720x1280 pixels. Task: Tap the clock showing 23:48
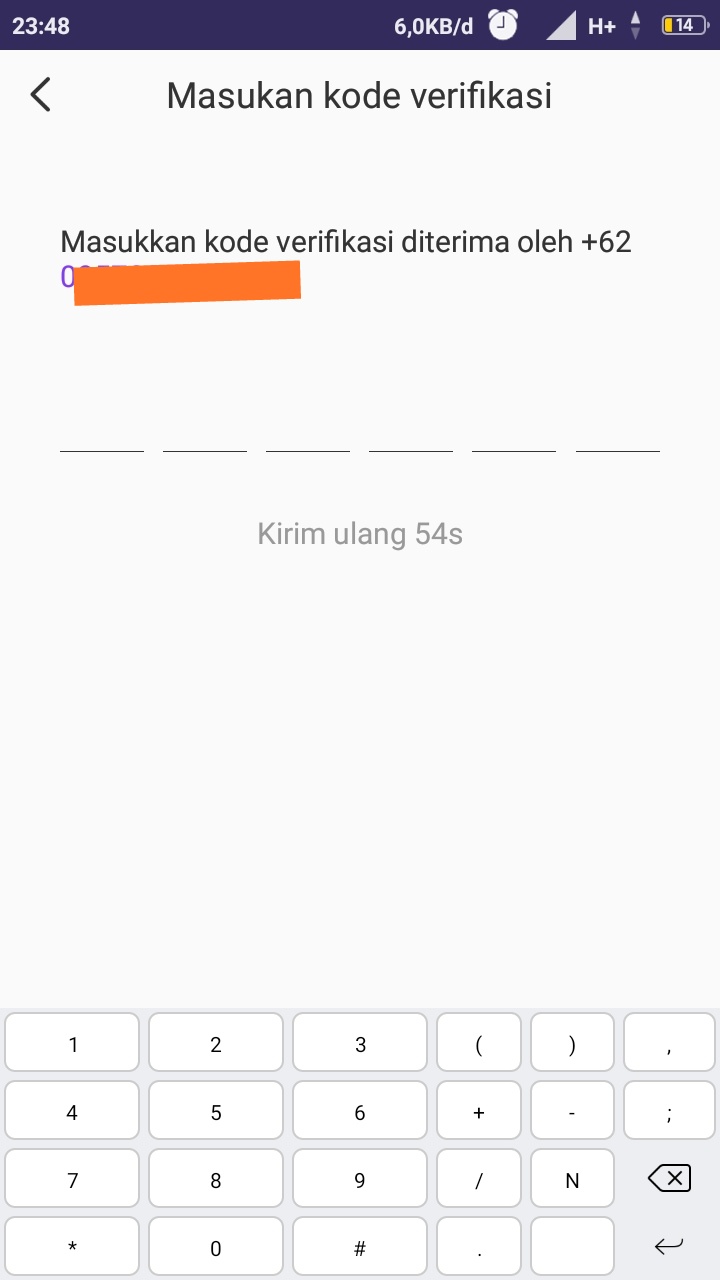(40, 25)
